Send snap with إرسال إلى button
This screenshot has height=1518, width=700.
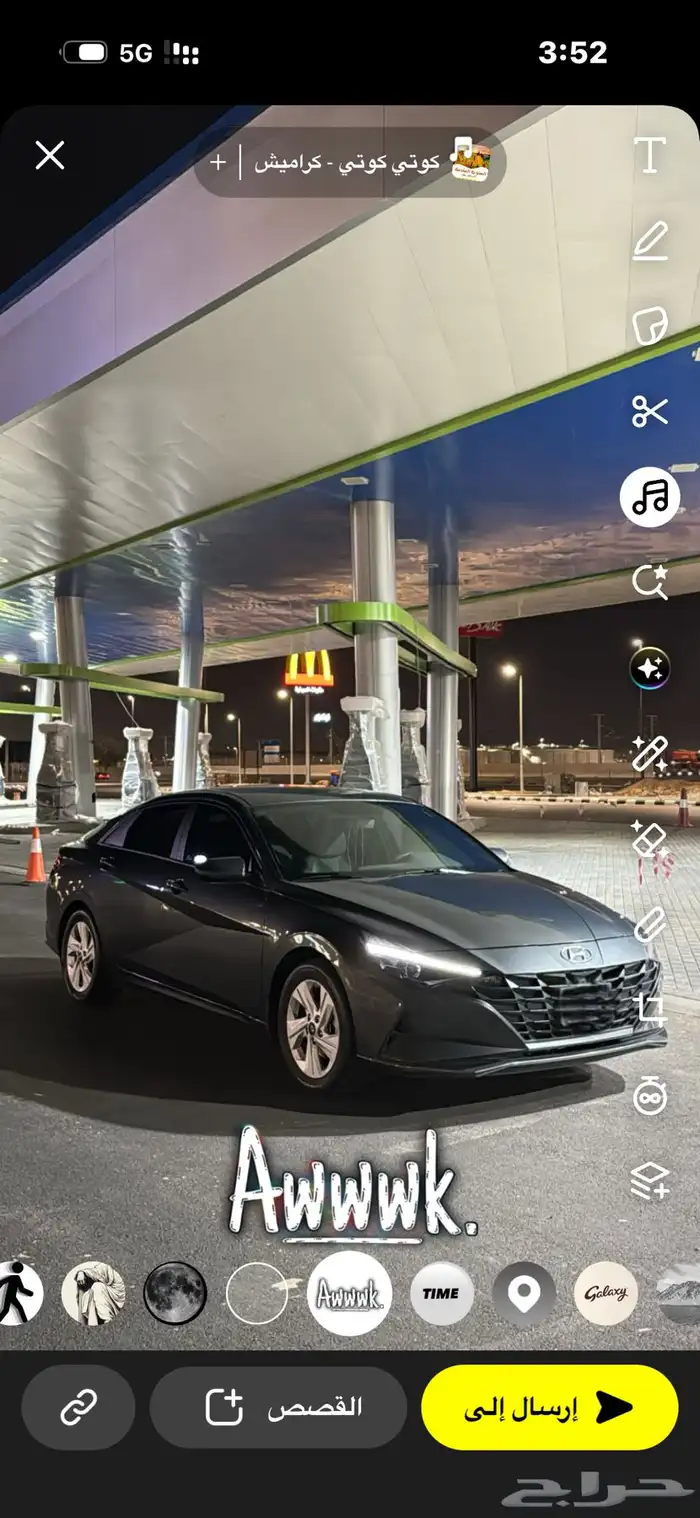pyautogui.click(x=550, y=1408)
